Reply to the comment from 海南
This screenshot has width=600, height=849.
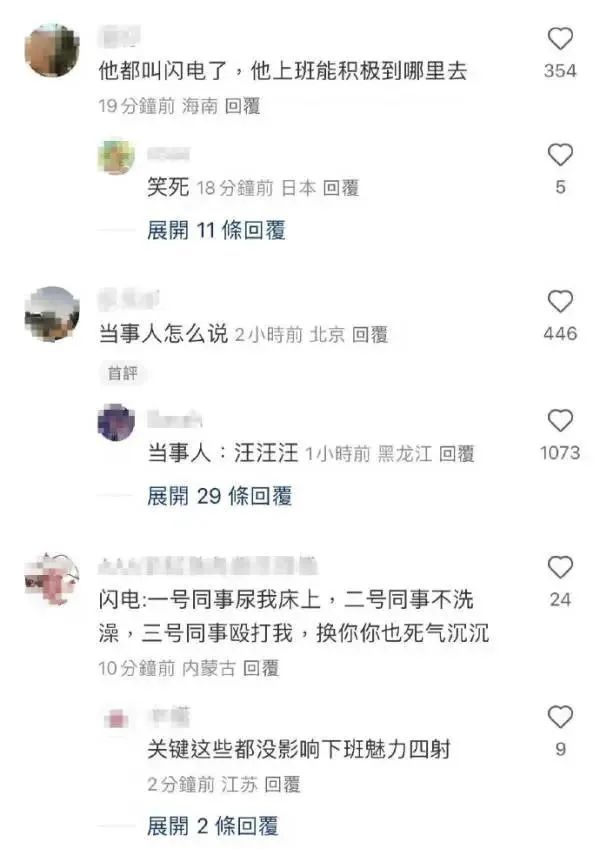click(x=243, y=105)
